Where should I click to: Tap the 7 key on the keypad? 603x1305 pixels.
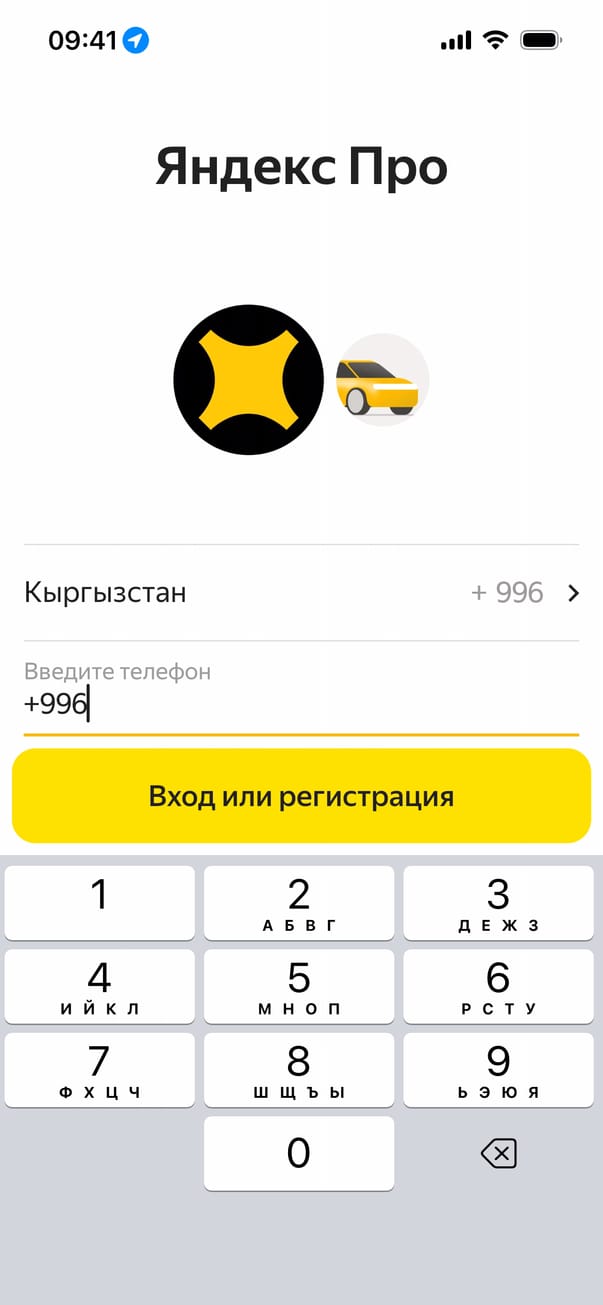tap(100, 1069)
